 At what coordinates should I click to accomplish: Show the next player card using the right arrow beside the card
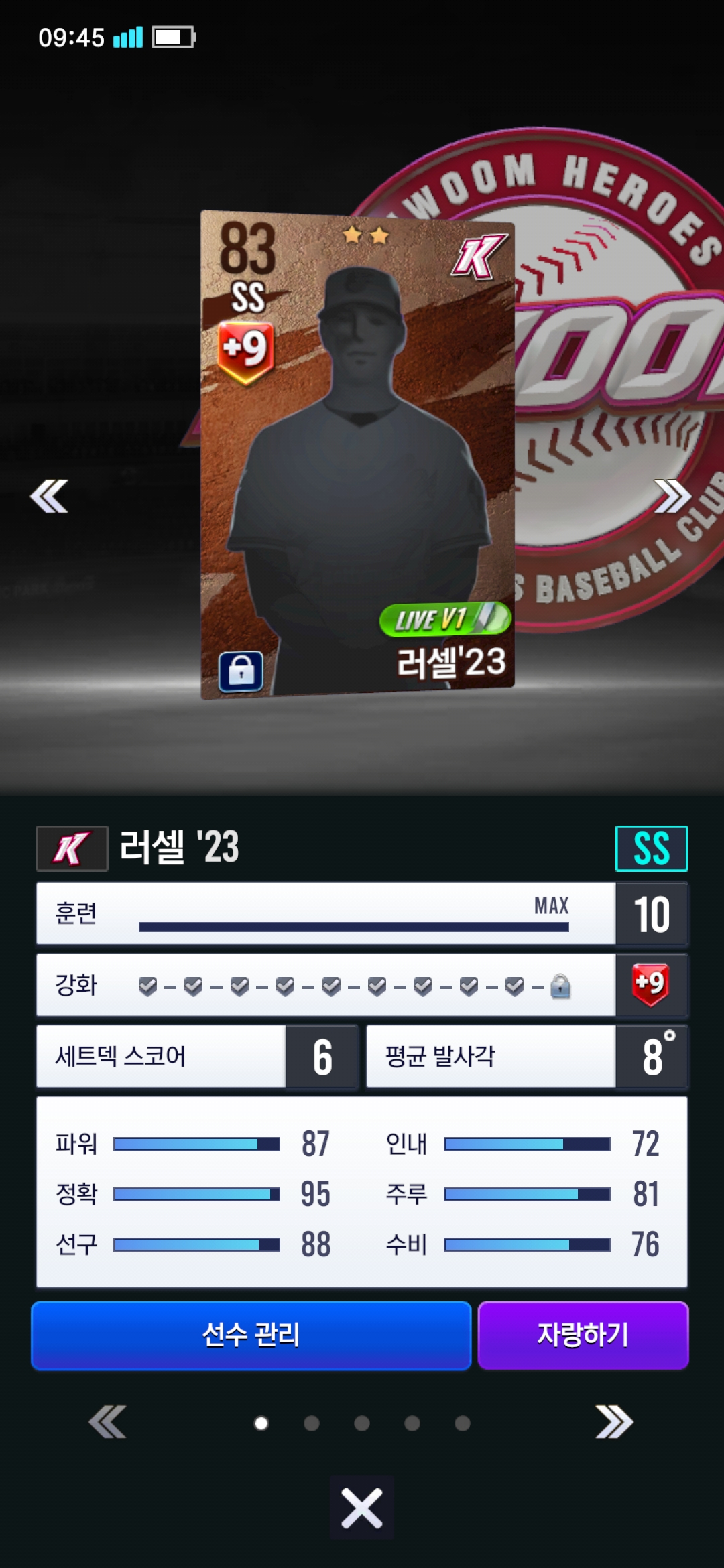(672, 497)
